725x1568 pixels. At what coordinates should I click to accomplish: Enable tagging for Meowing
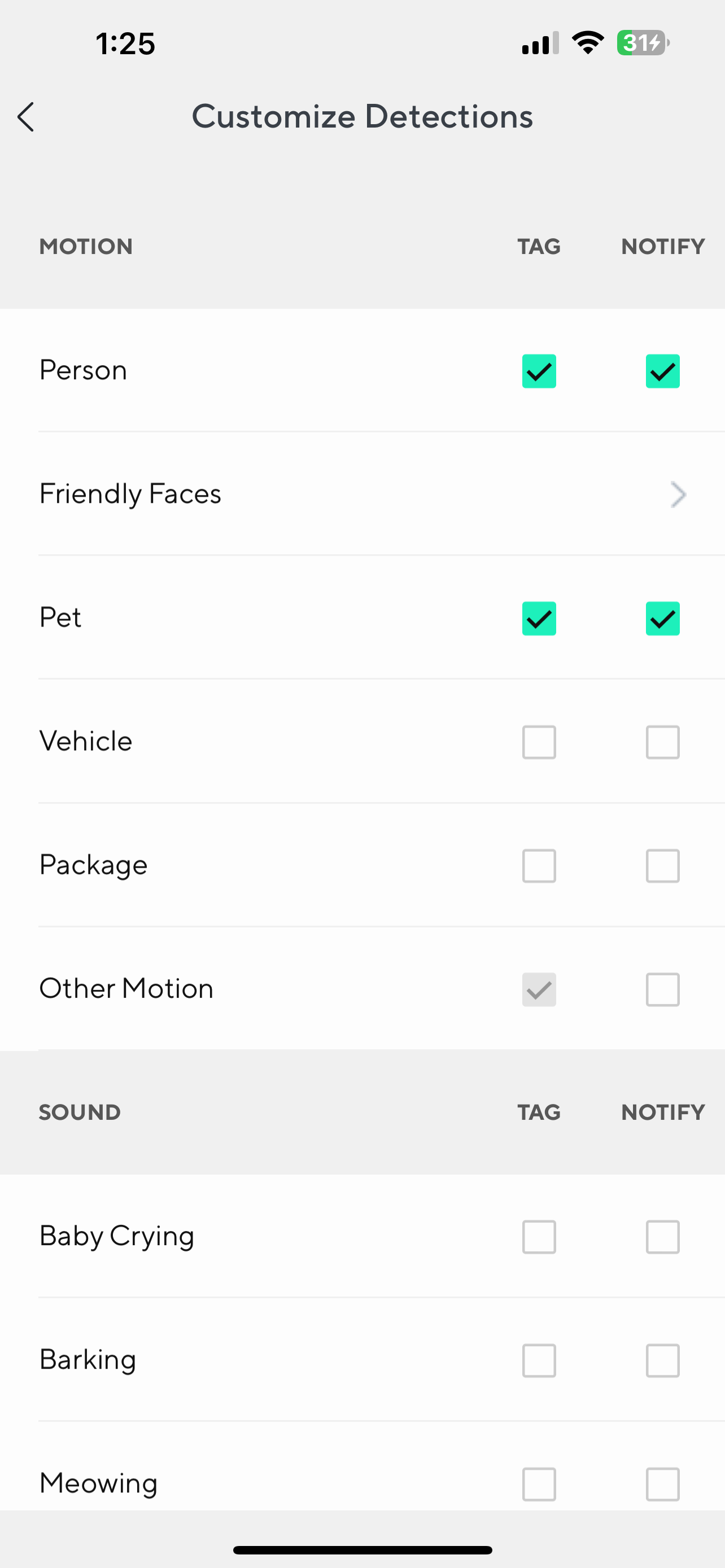[x=539, y=1484]
